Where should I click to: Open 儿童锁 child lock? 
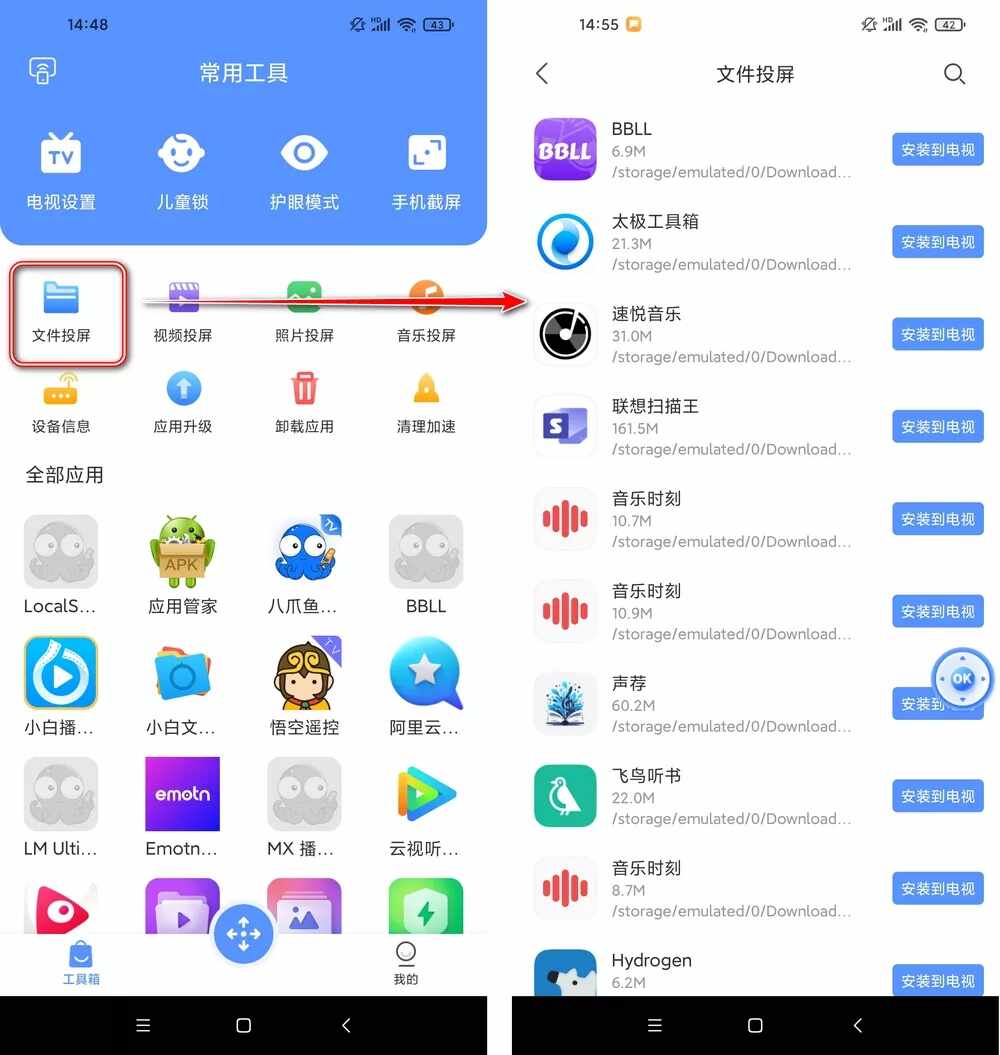pos(182,172)
